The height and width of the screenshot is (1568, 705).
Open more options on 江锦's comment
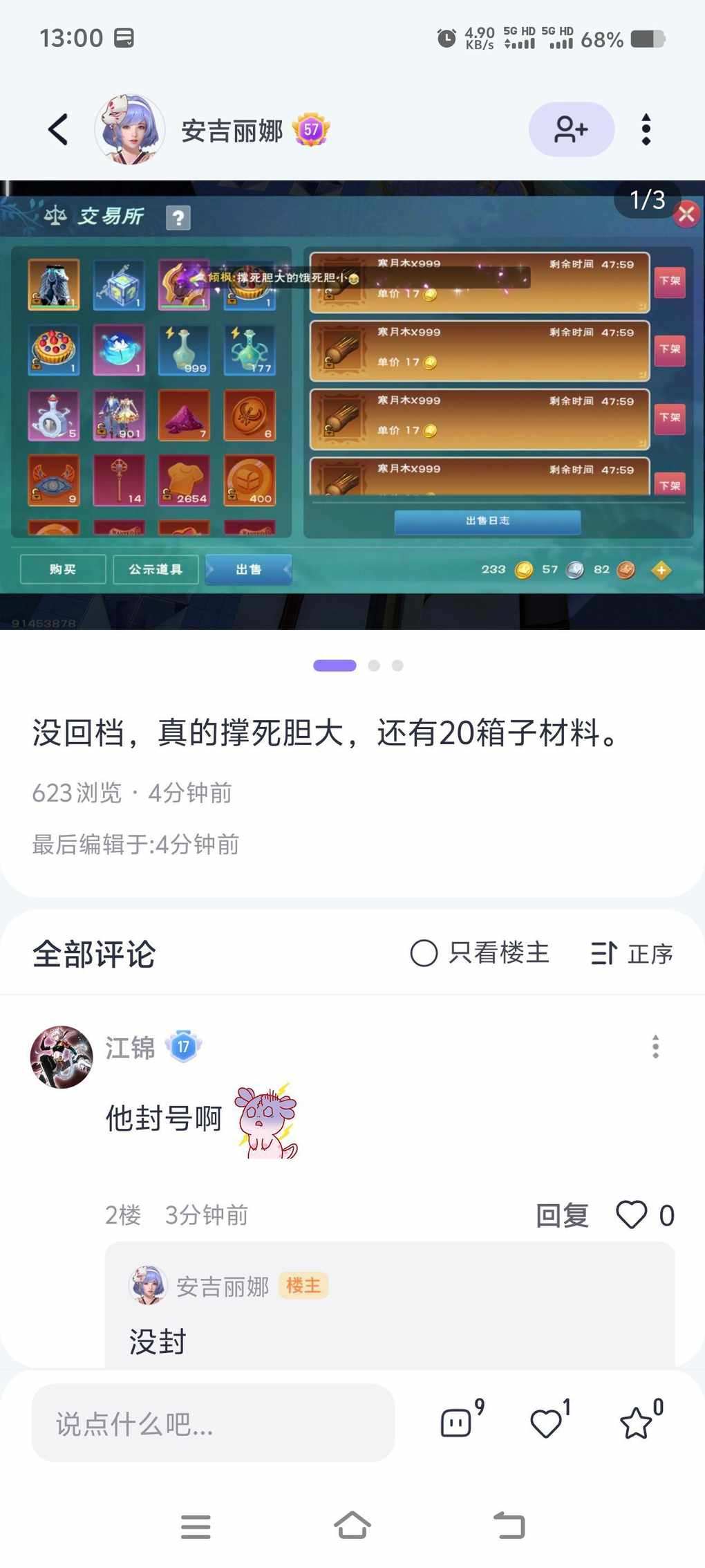(655, 1046)
